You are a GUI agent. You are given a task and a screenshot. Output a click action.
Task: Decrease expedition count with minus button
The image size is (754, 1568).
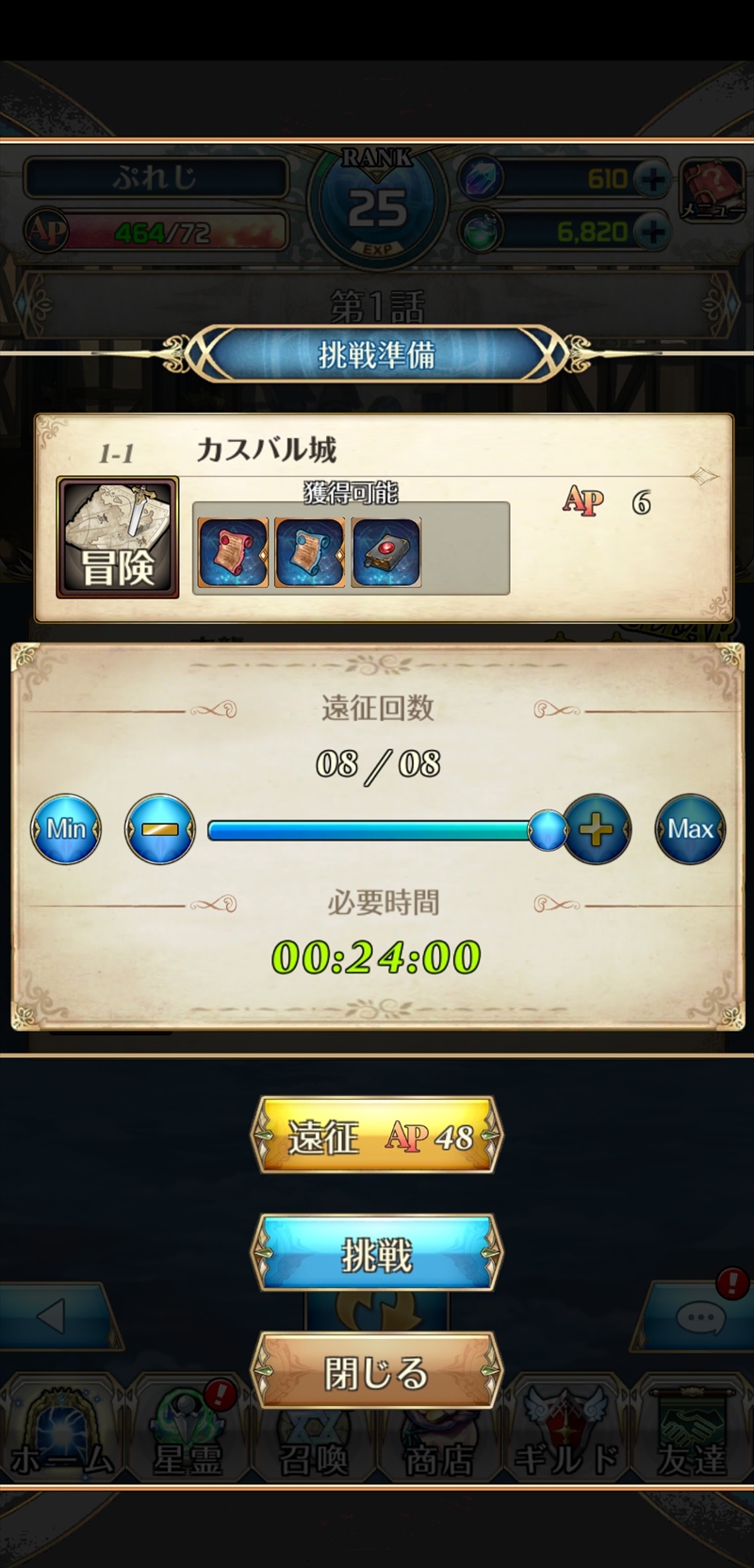pos(160,829)
